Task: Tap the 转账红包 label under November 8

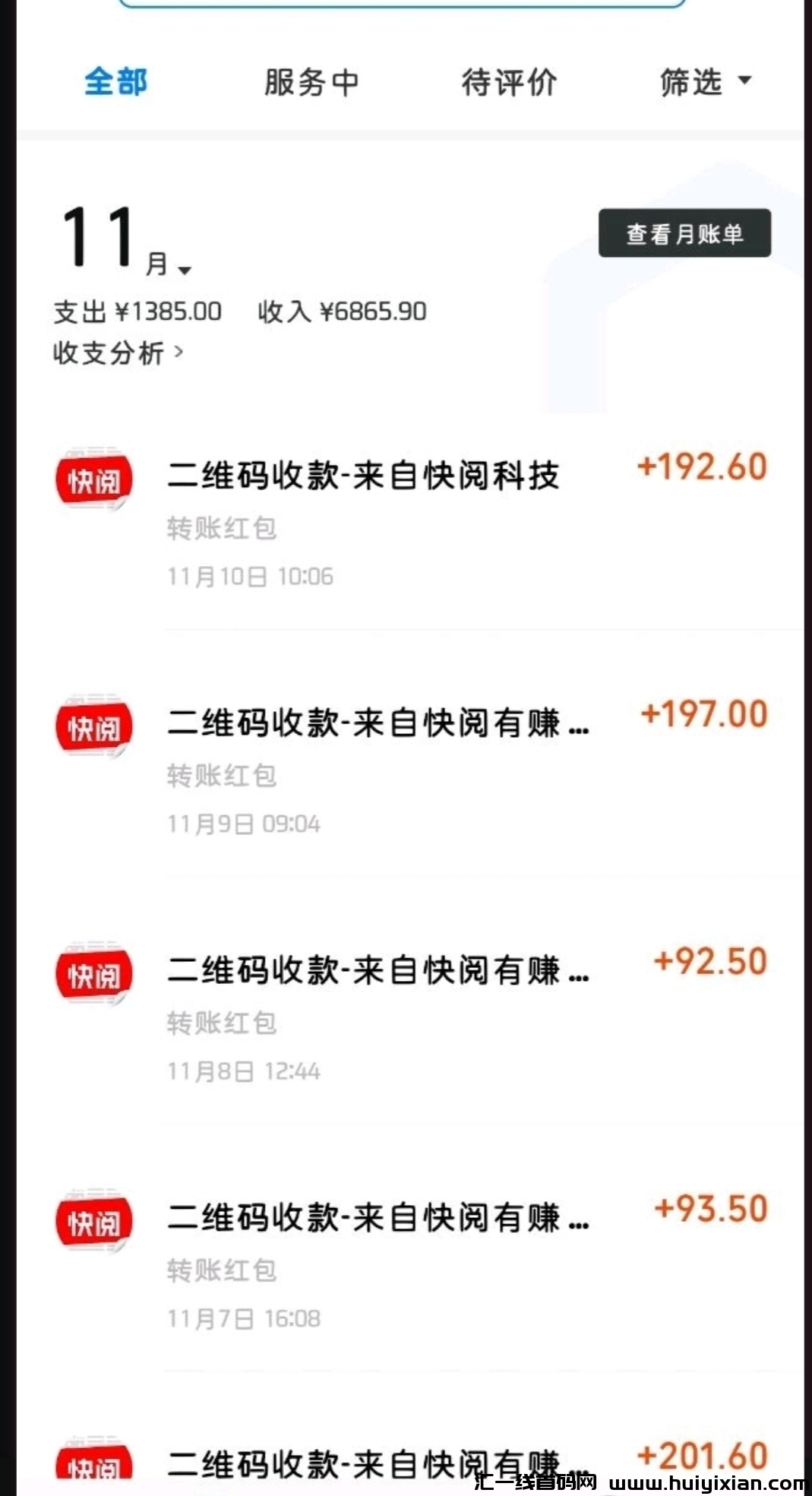Action: pyautogui.click(x=221, y=1023)
